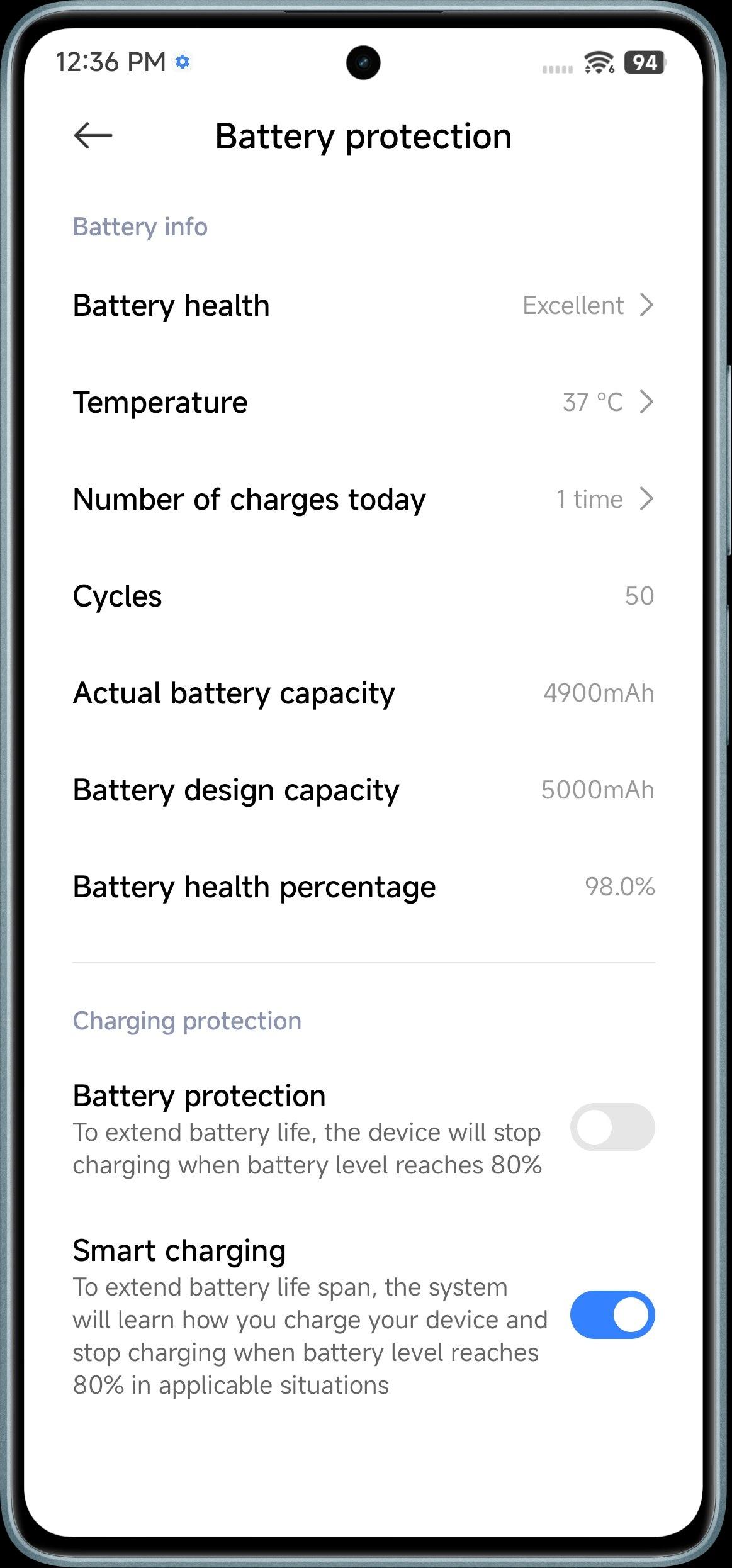Go back using the top-left arrow
The height and width of the screenshot is (1568, 732).
point(93,135)
